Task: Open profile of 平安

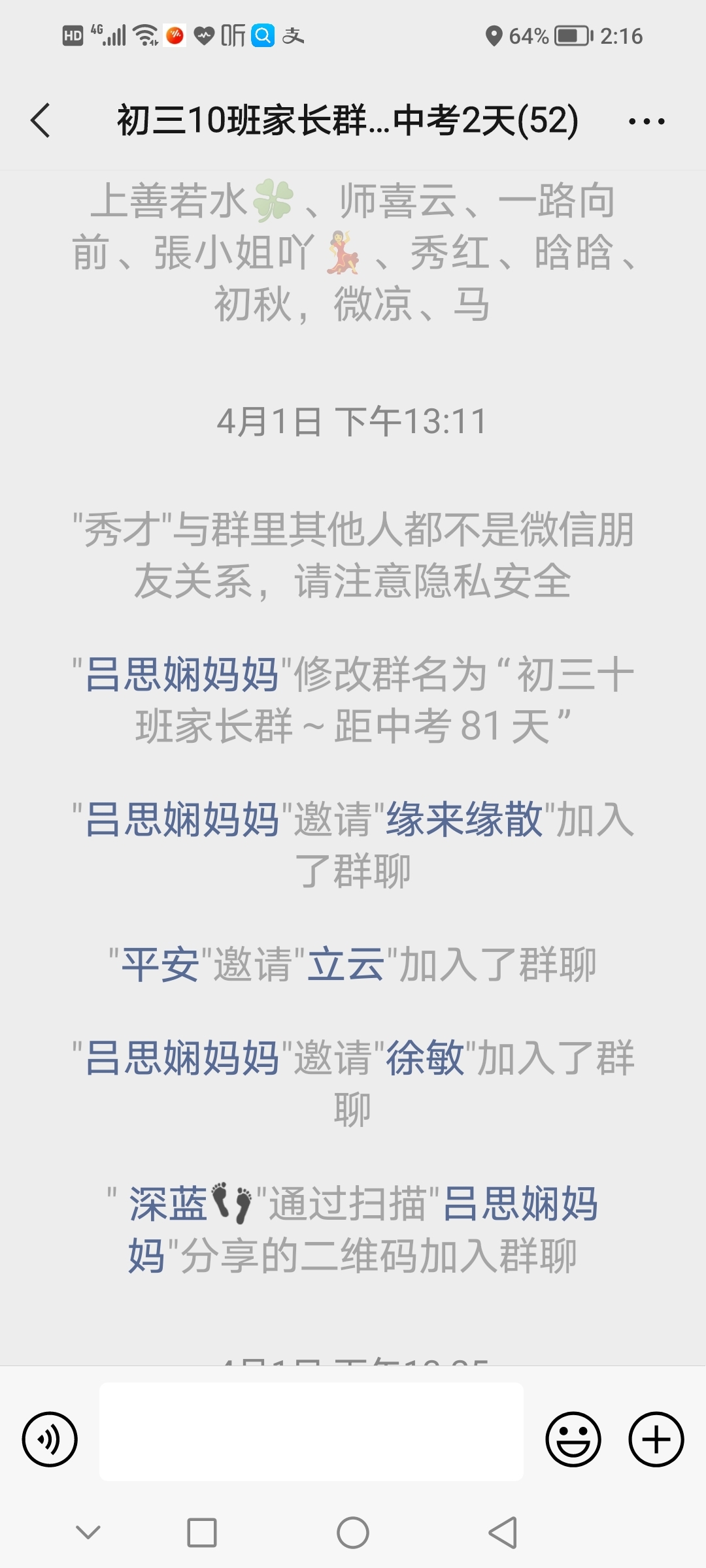Action: pos(161,964)
